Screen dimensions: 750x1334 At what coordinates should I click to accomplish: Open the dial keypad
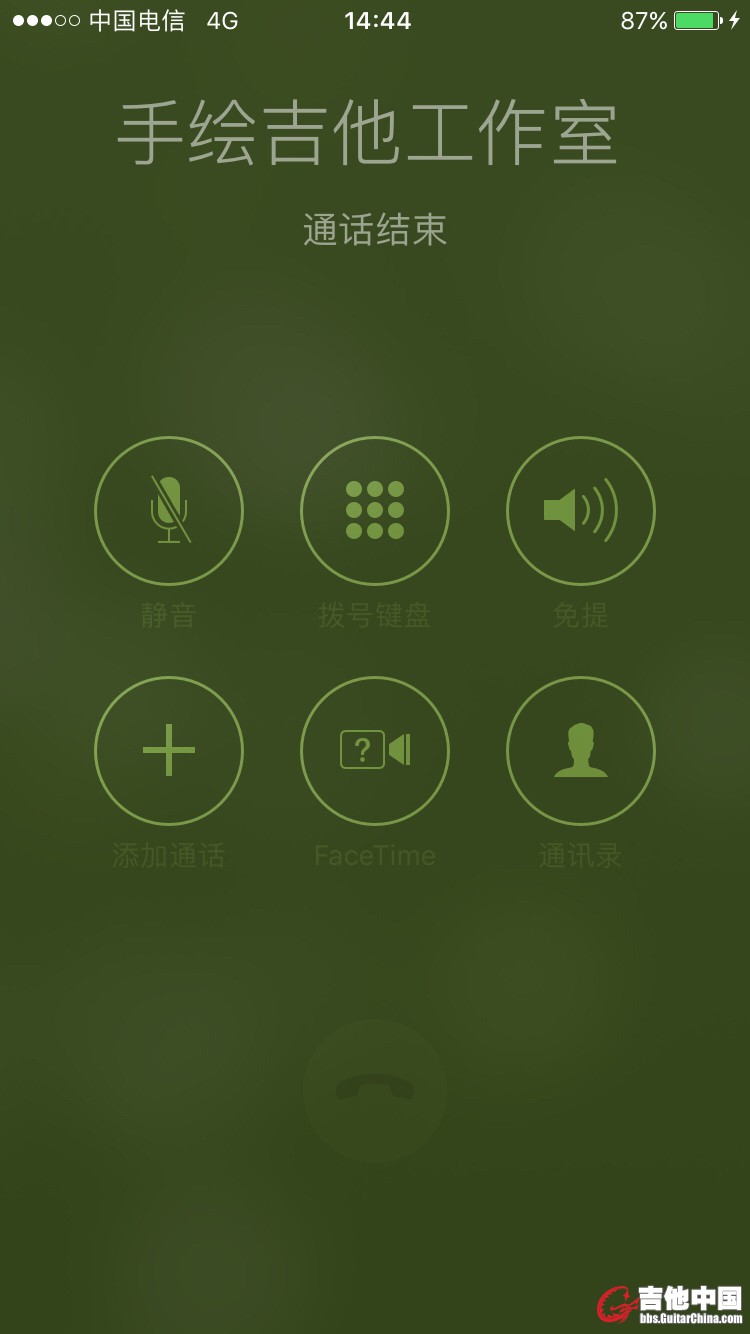(375, 511)
